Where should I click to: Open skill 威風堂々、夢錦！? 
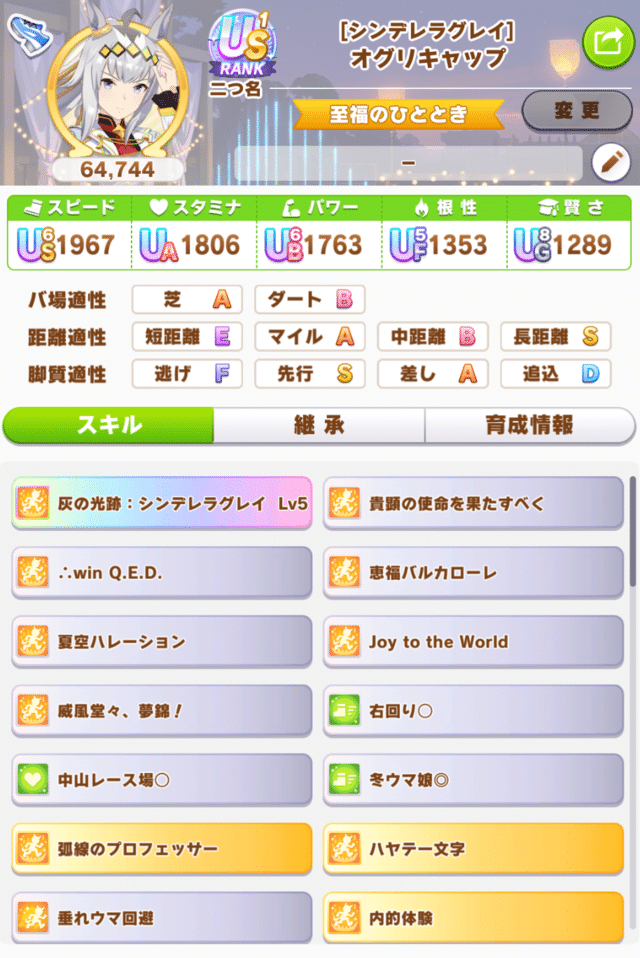click(x=162, y=711)
